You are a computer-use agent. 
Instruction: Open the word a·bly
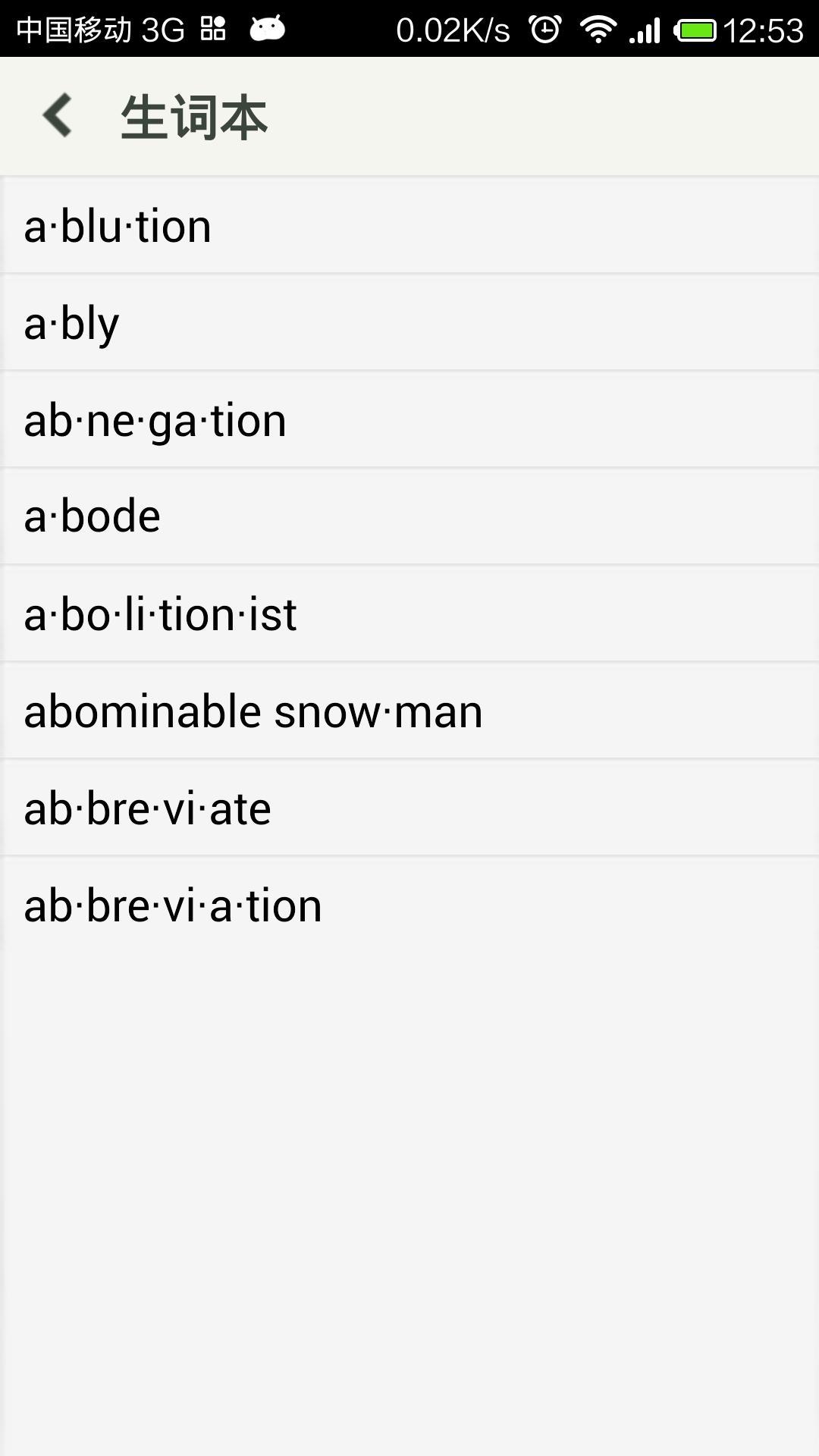(x=409, y=323)
